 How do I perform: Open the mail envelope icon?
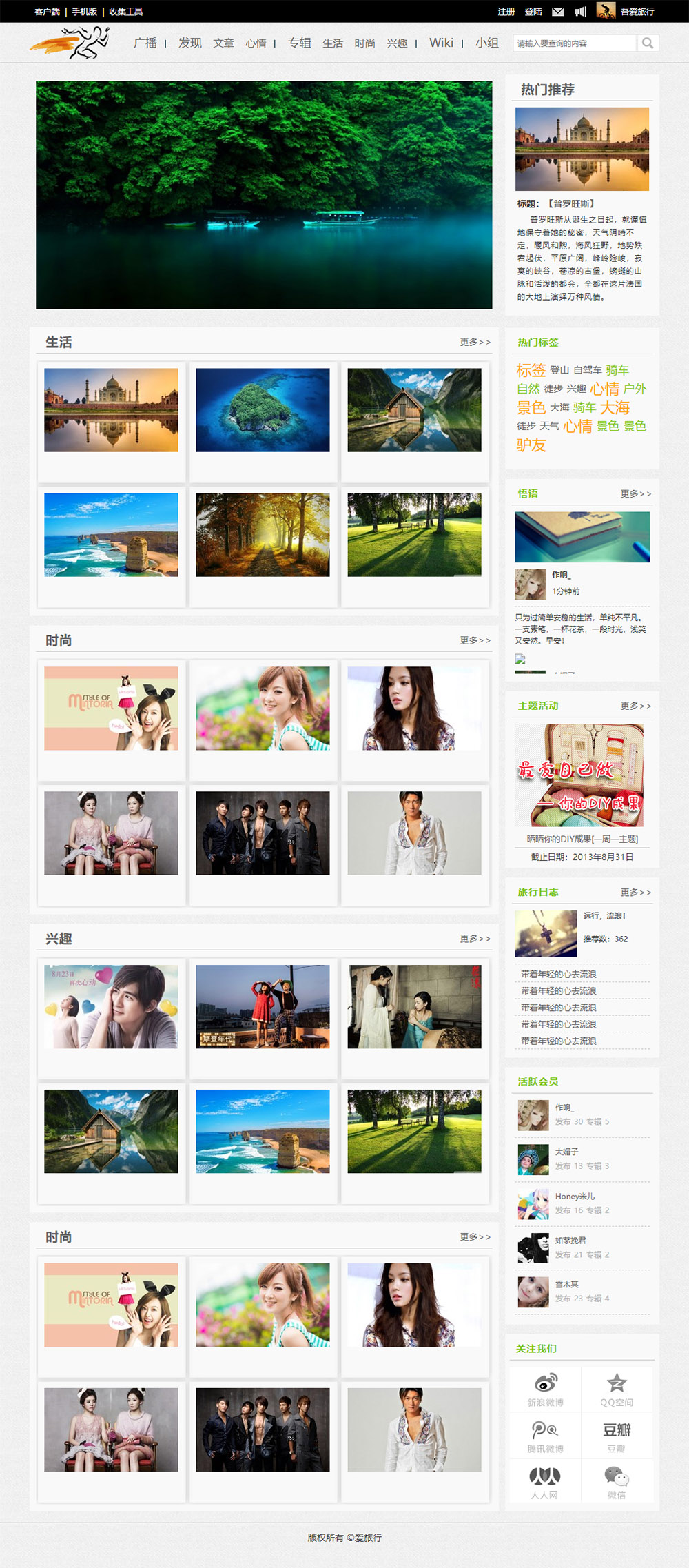pyautogui.click(x=558, y=12)
